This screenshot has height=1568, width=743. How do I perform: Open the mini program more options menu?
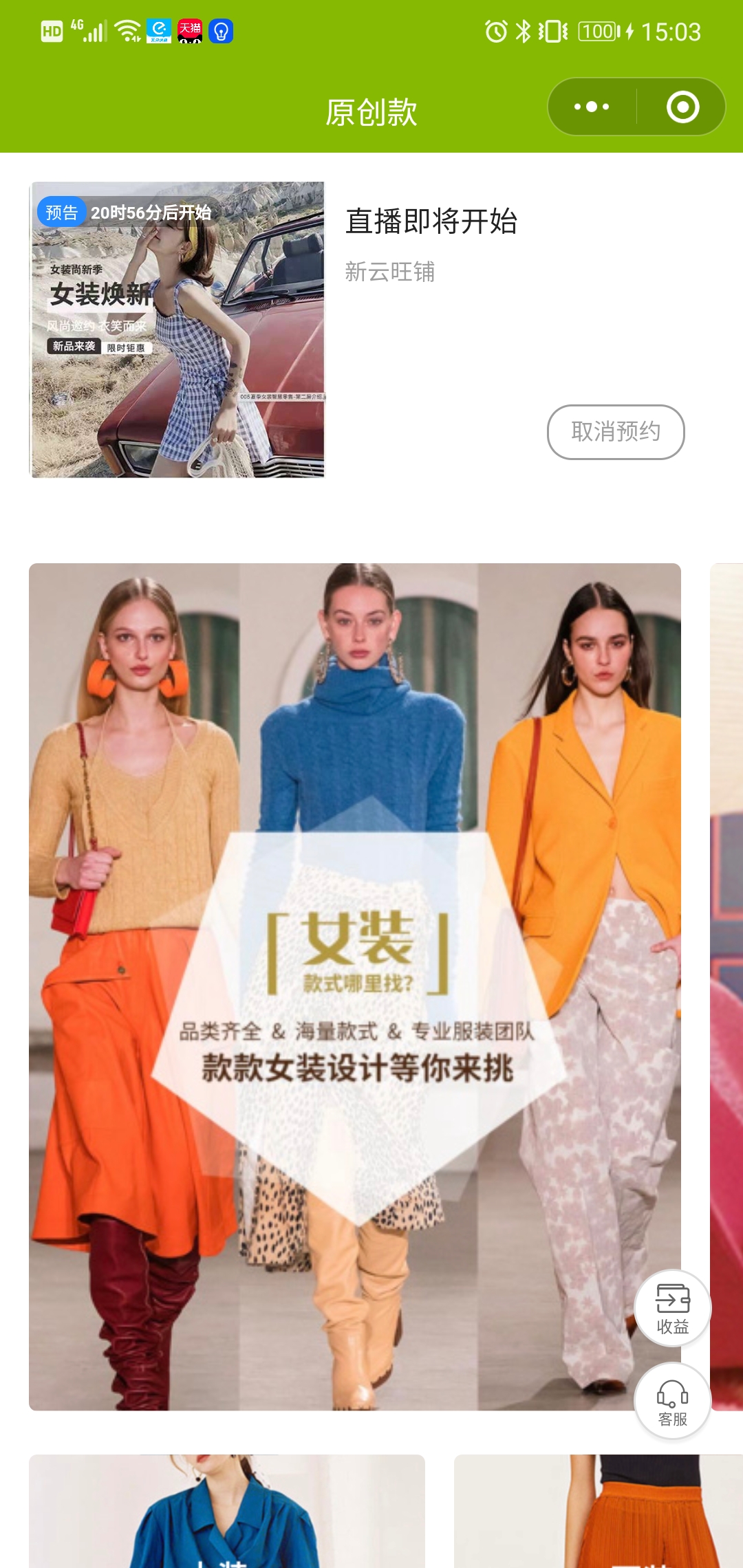coord(592,107)
